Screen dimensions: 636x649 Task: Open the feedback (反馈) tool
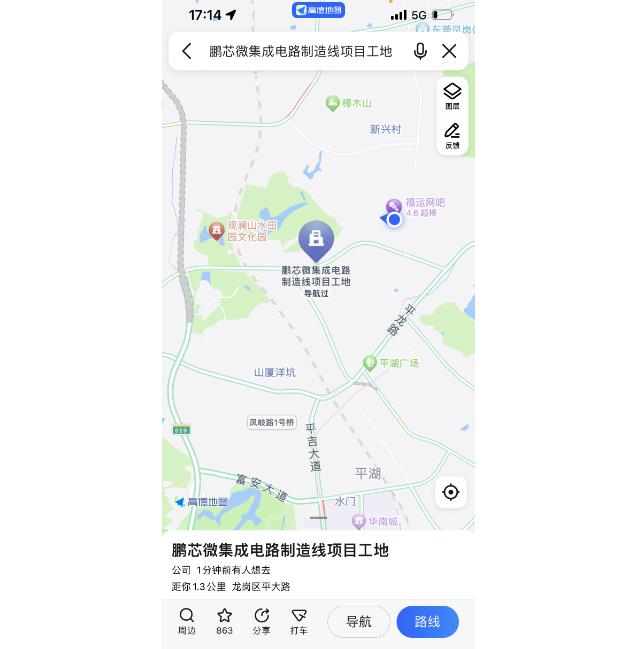pos(452,136)
